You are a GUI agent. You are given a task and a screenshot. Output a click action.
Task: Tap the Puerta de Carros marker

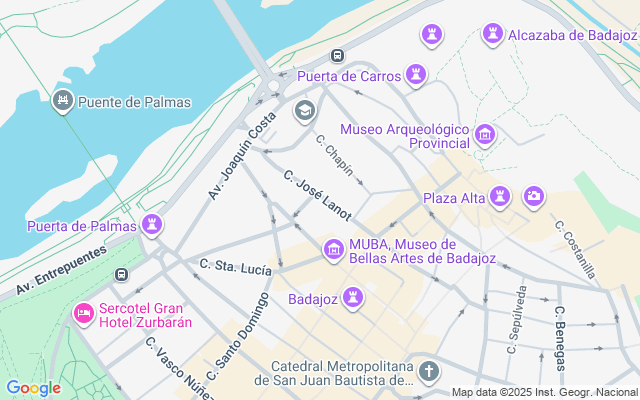coord(416,75)
